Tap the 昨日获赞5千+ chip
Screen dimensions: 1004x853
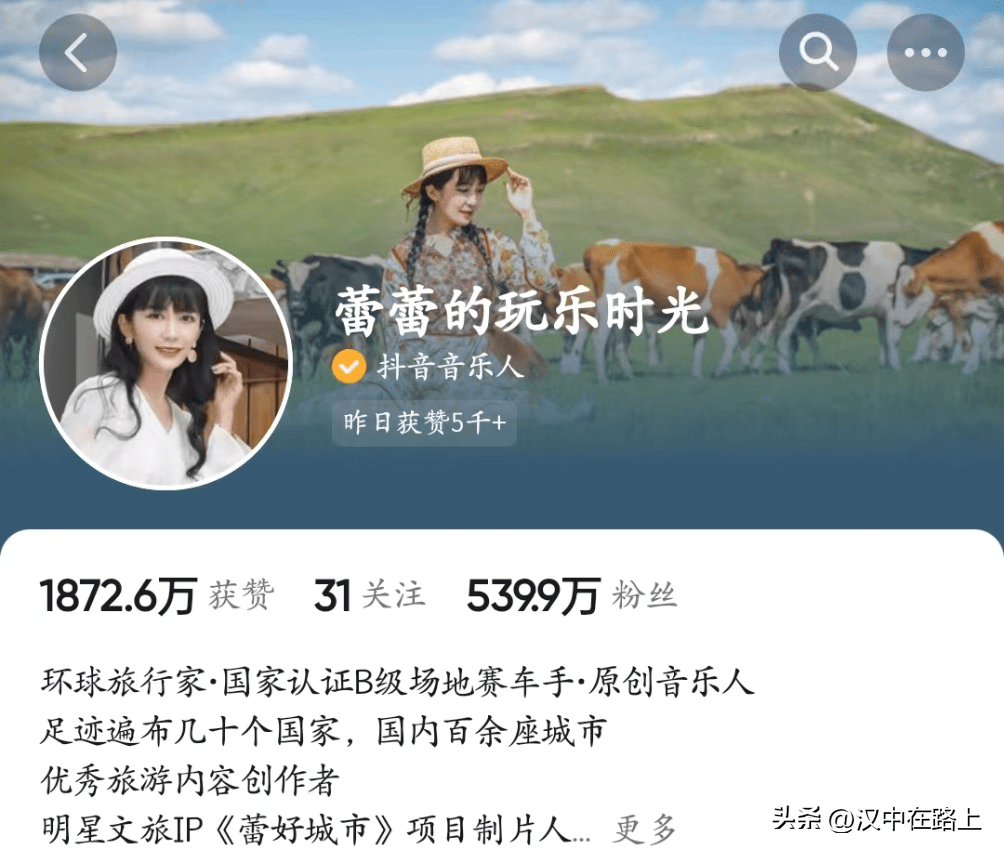coord(425,423)
